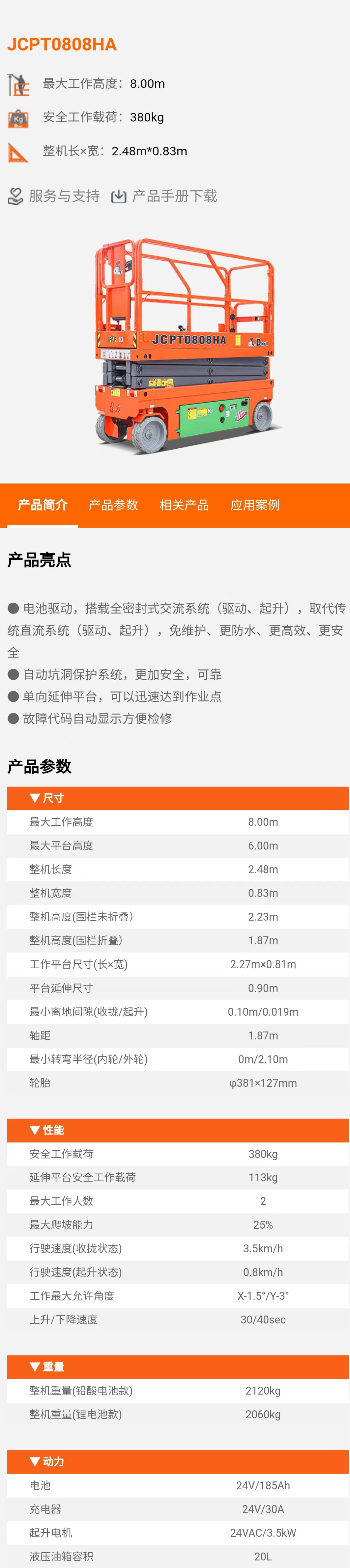This screenshot has height=1568, width=350.
Task: Toggle the 重量 section header
Action: point(47,1367)
